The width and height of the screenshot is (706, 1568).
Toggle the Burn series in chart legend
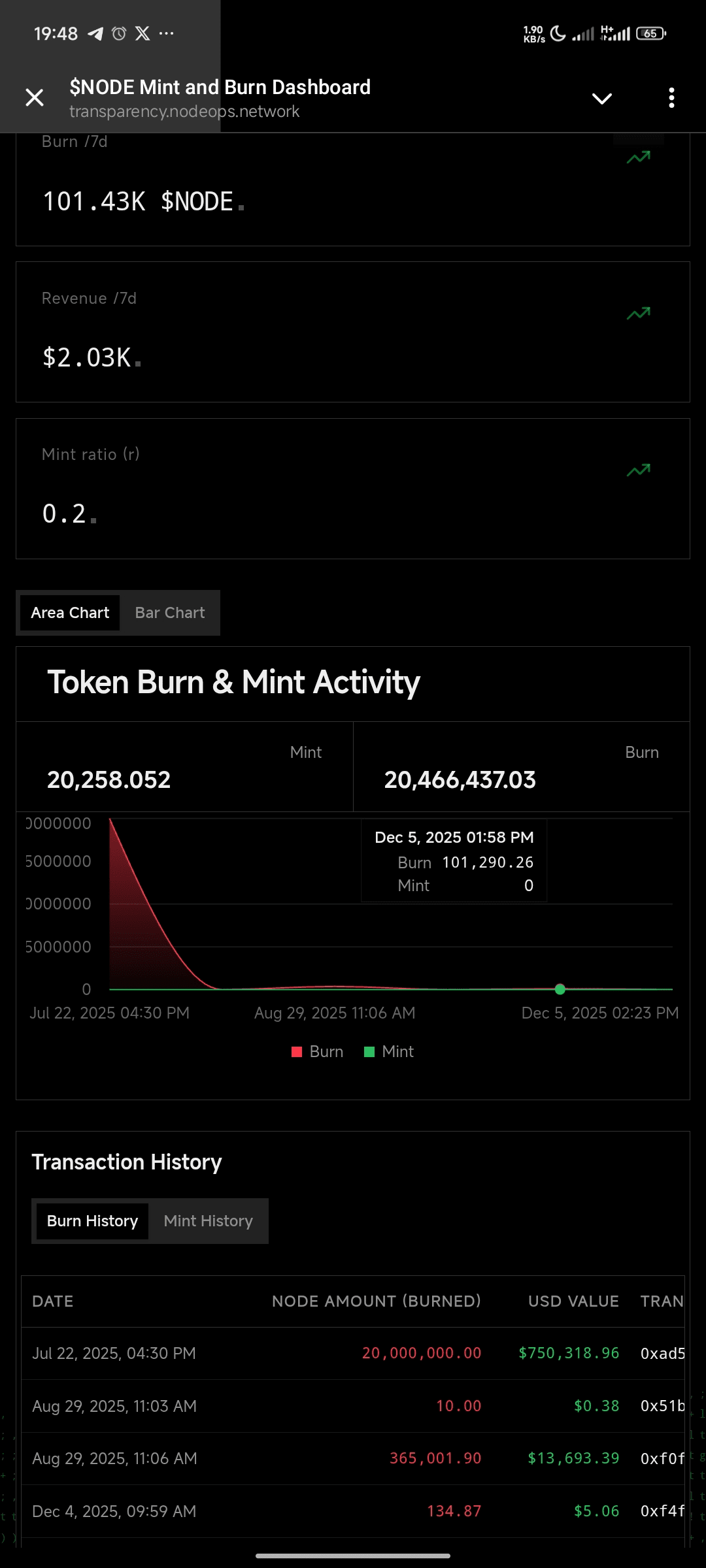coord(318,1052)
